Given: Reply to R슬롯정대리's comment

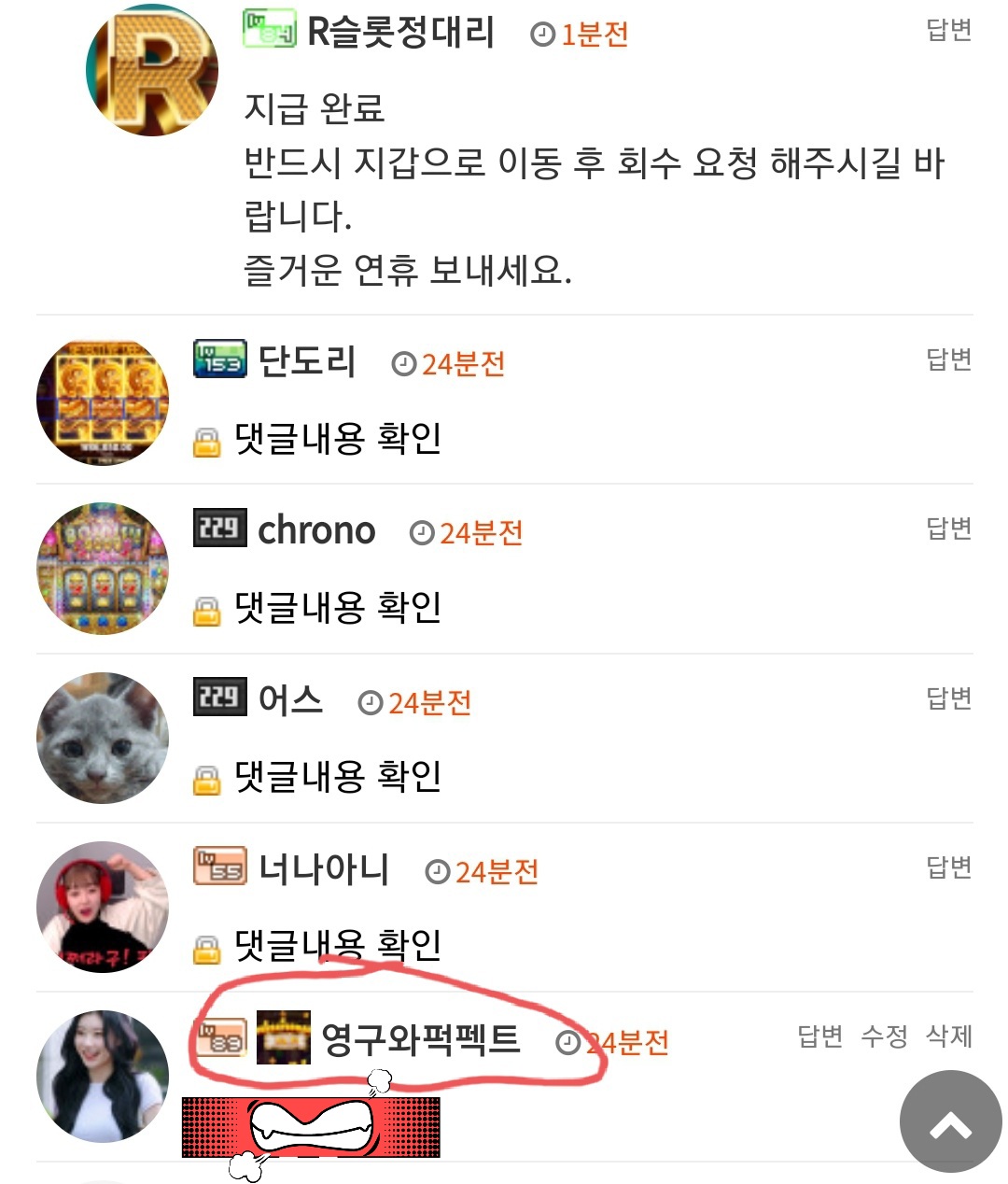Looking at the screenshot, I should click(x=949, y=30).
